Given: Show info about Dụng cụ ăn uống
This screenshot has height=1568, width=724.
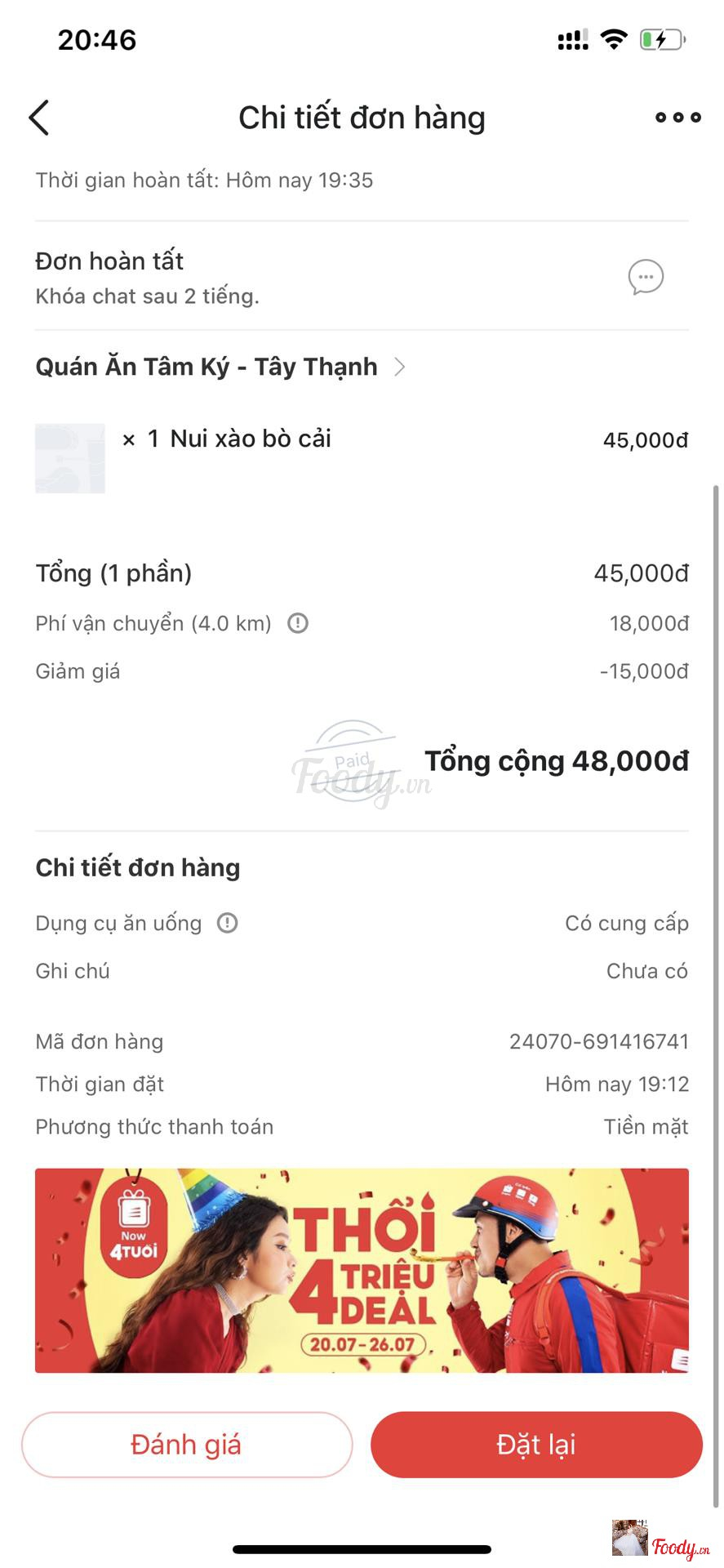Looking at the screenshot, I should click(x=227, y=924).
